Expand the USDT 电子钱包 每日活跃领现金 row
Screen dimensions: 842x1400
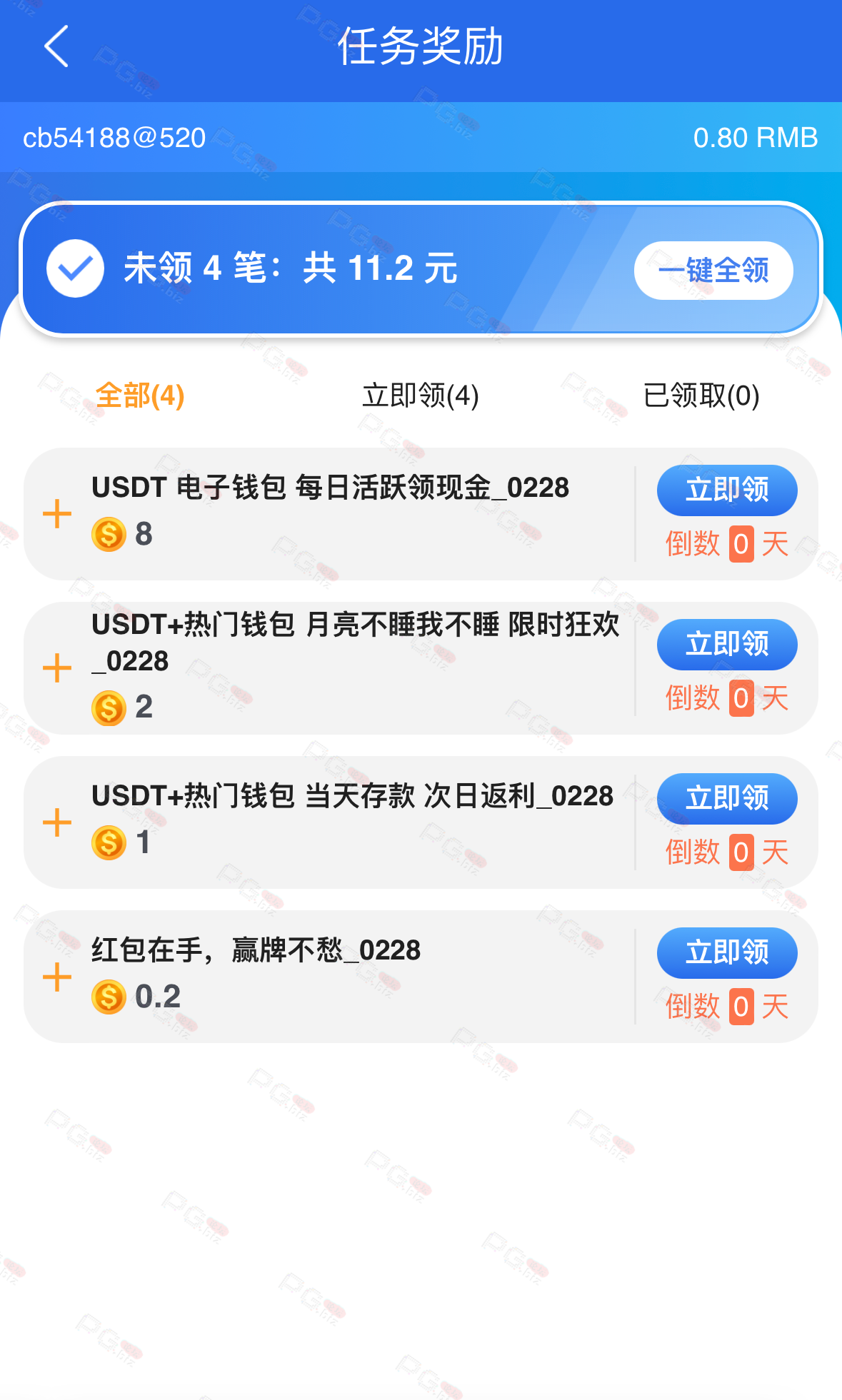57,514
